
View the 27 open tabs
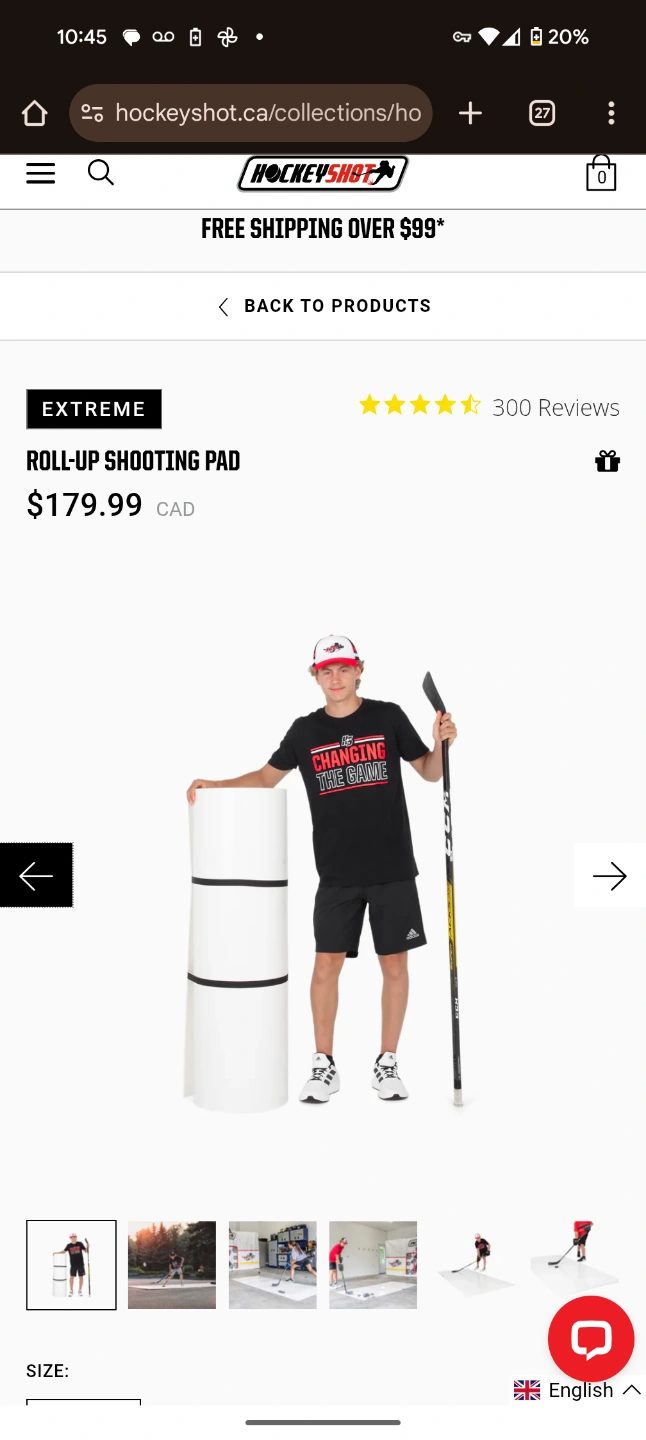pos(542,113)
